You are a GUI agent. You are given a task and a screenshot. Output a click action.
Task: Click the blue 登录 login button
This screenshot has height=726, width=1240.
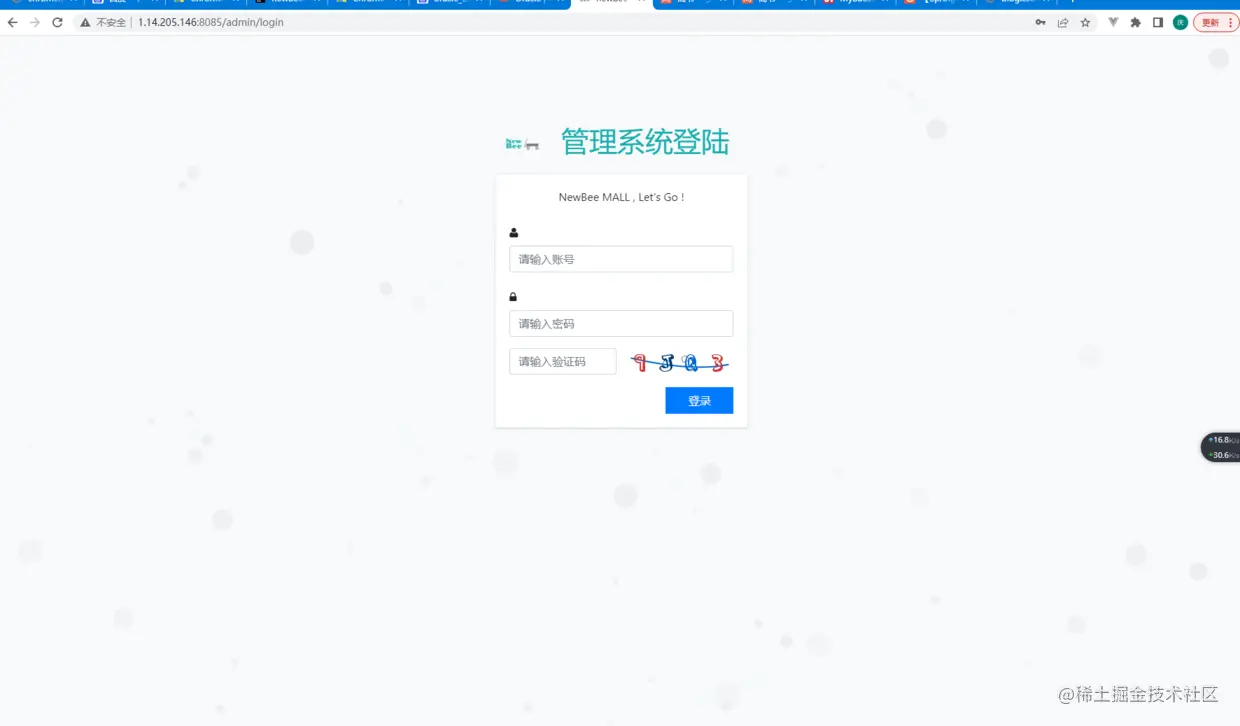(x=699, y=400)
